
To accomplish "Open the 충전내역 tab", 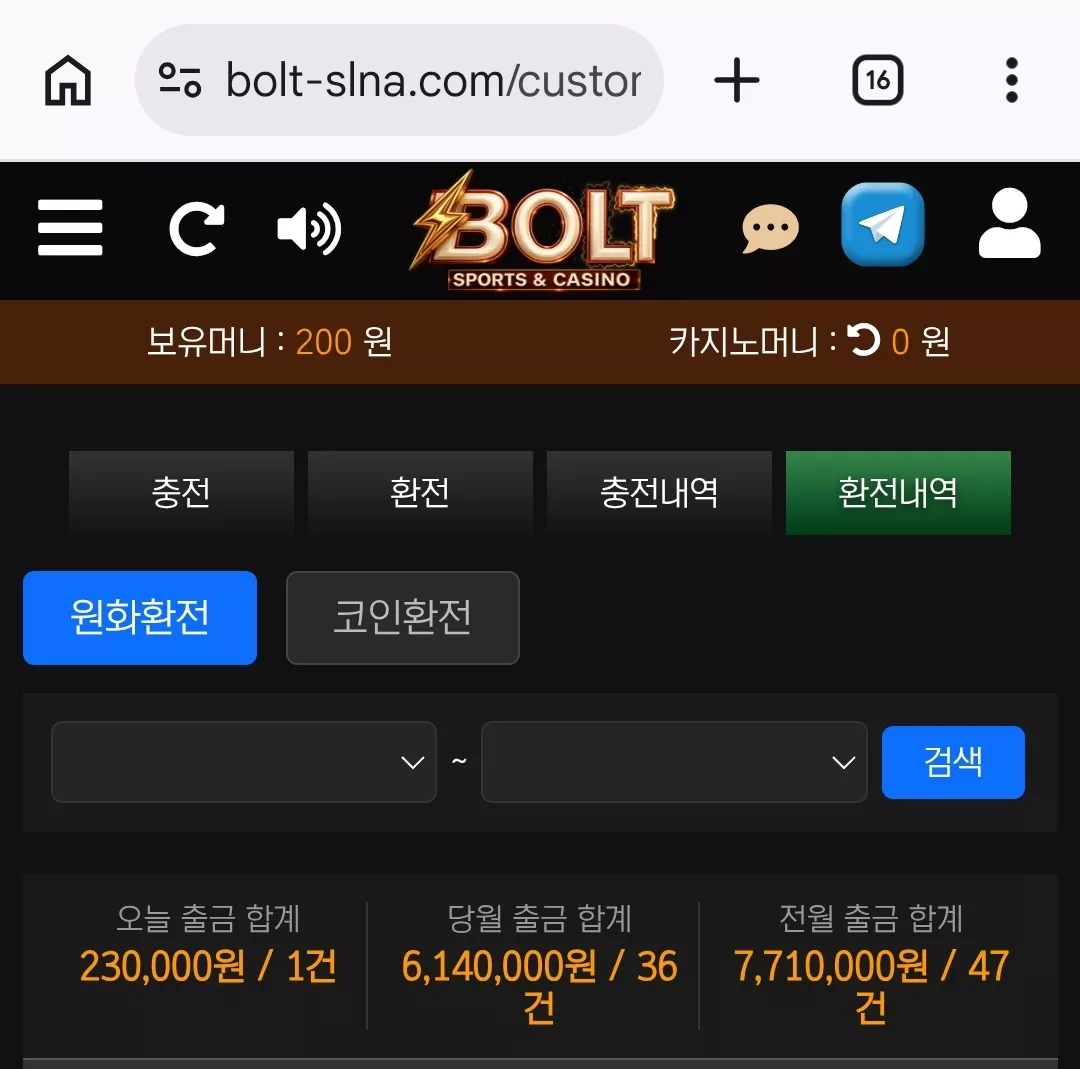I will 659,492.
